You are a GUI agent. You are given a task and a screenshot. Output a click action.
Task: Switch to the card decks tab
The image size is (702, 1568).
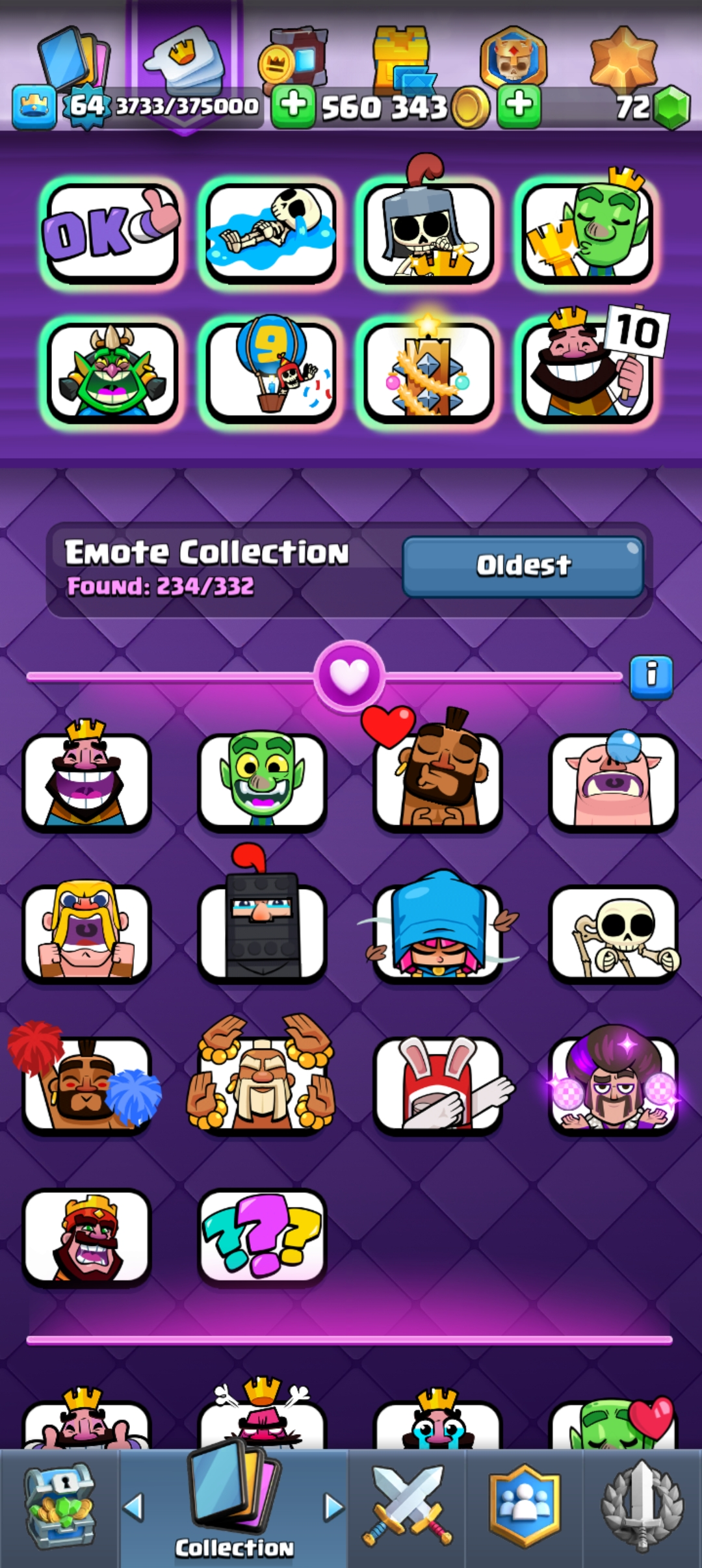coord(73,60)
